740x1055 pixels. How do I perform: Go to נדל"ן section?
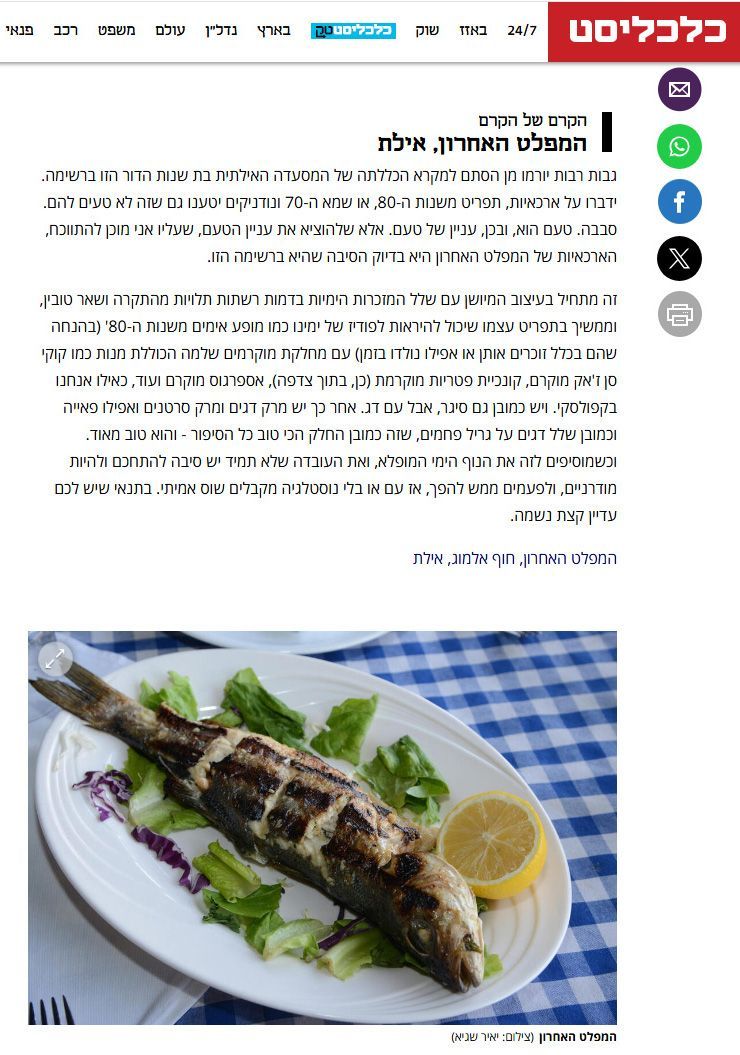click(222, 31)
